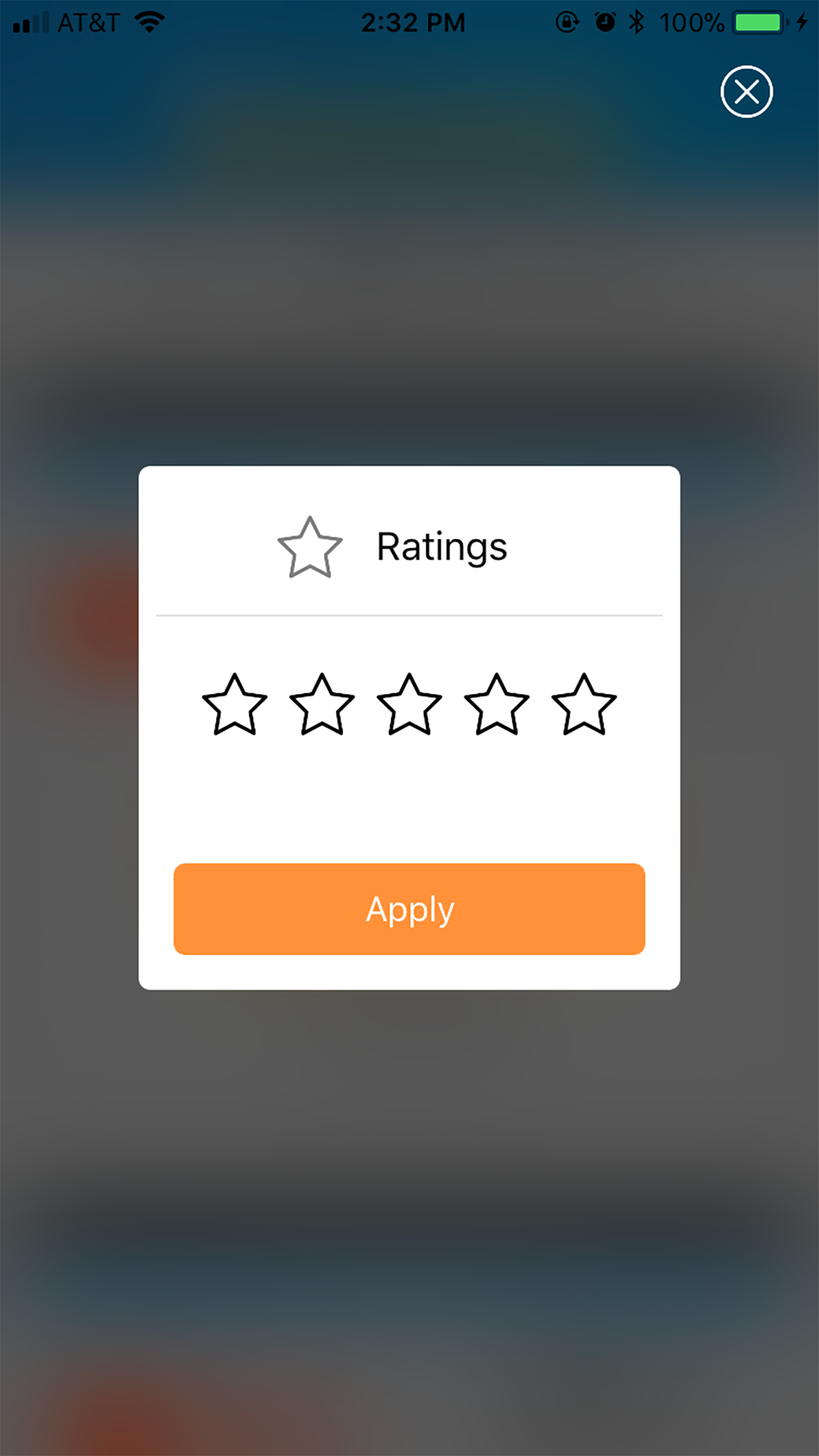Select the third star rating
819x1456 pixels.
pos(409,705)
